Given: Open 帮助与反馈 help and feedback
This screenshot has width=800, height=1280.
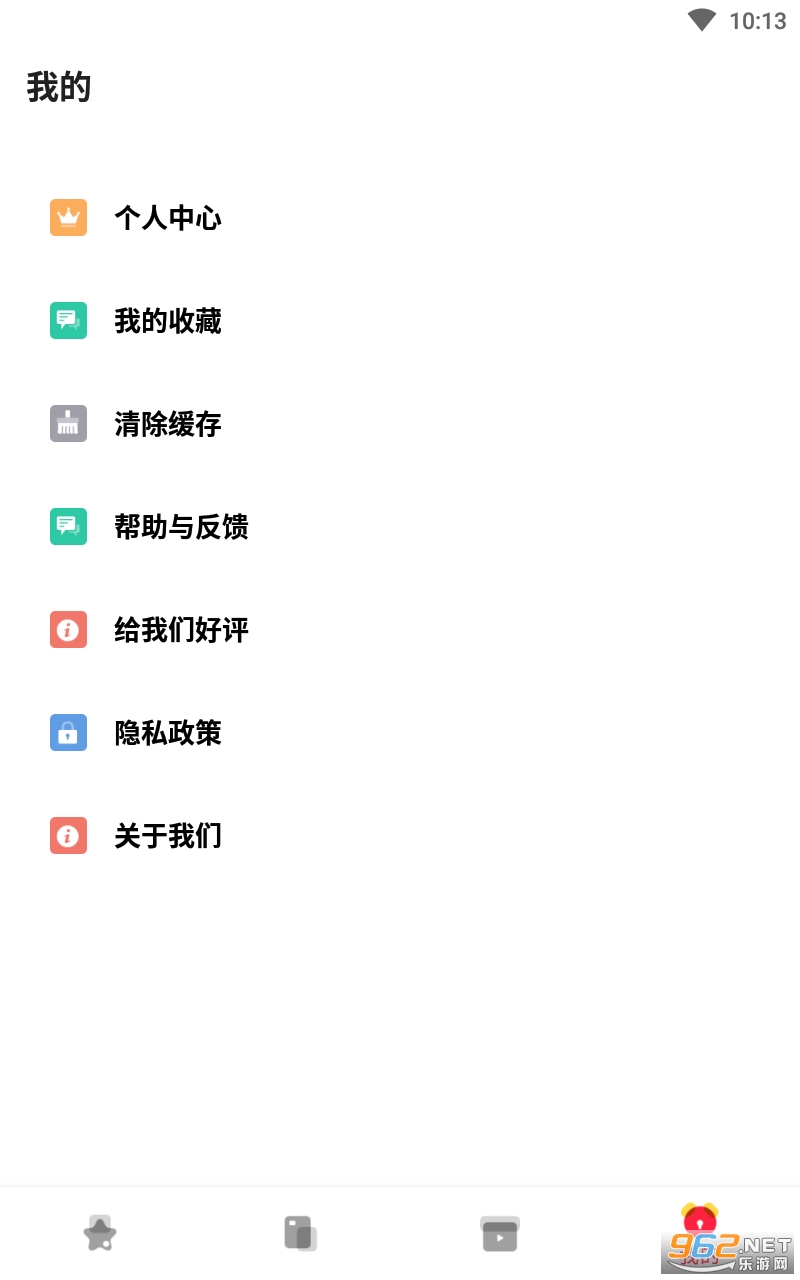Looking at the screenshot, I should pyautogui.click(x=180, y=527).
